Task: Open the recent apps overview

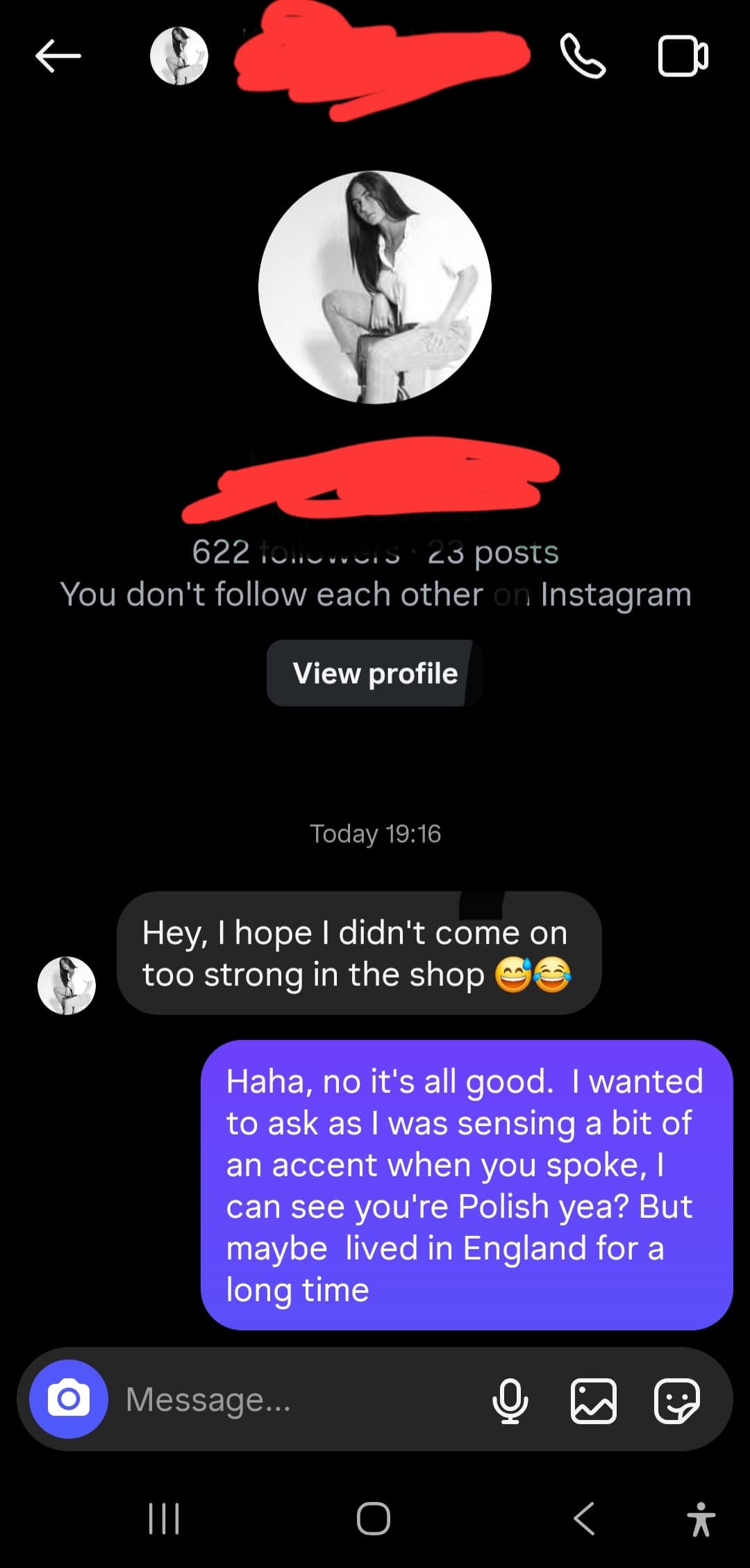Action: 165,1518
